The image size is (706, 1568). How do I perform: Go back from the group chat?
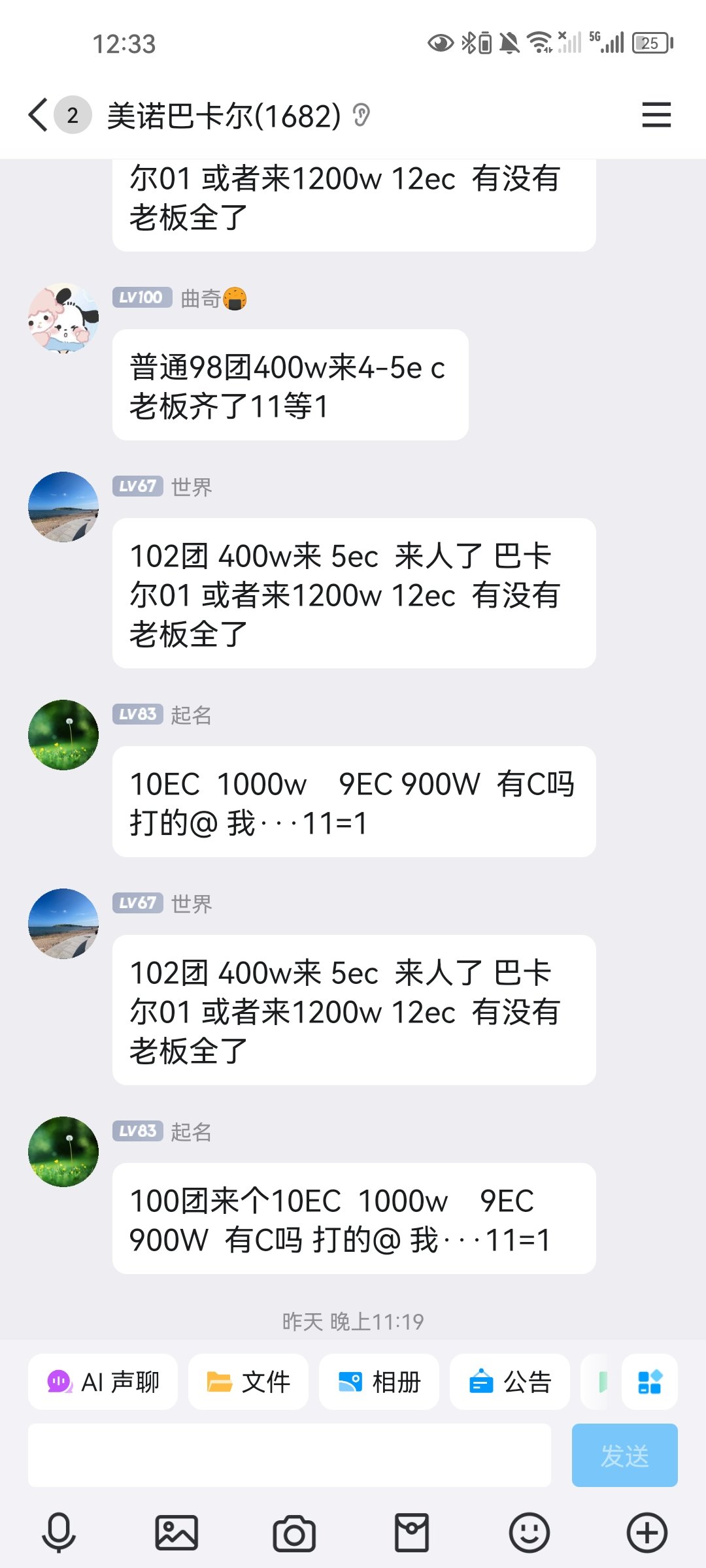pyautogui.click(x=38, y=115)
